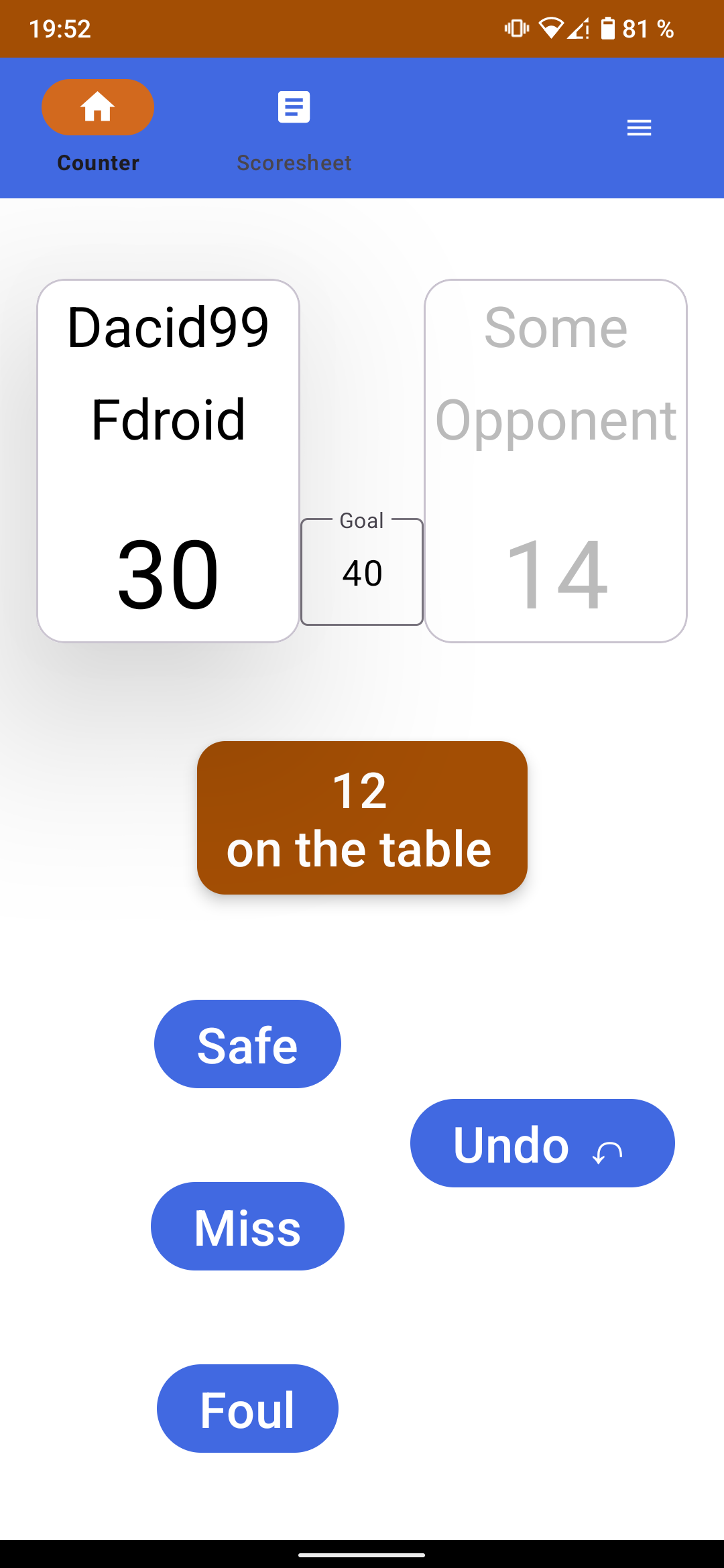Image resolution: width=724 pixels, height=1568 pixels.
Task: Undo the last action
Action: (542, 1143)
